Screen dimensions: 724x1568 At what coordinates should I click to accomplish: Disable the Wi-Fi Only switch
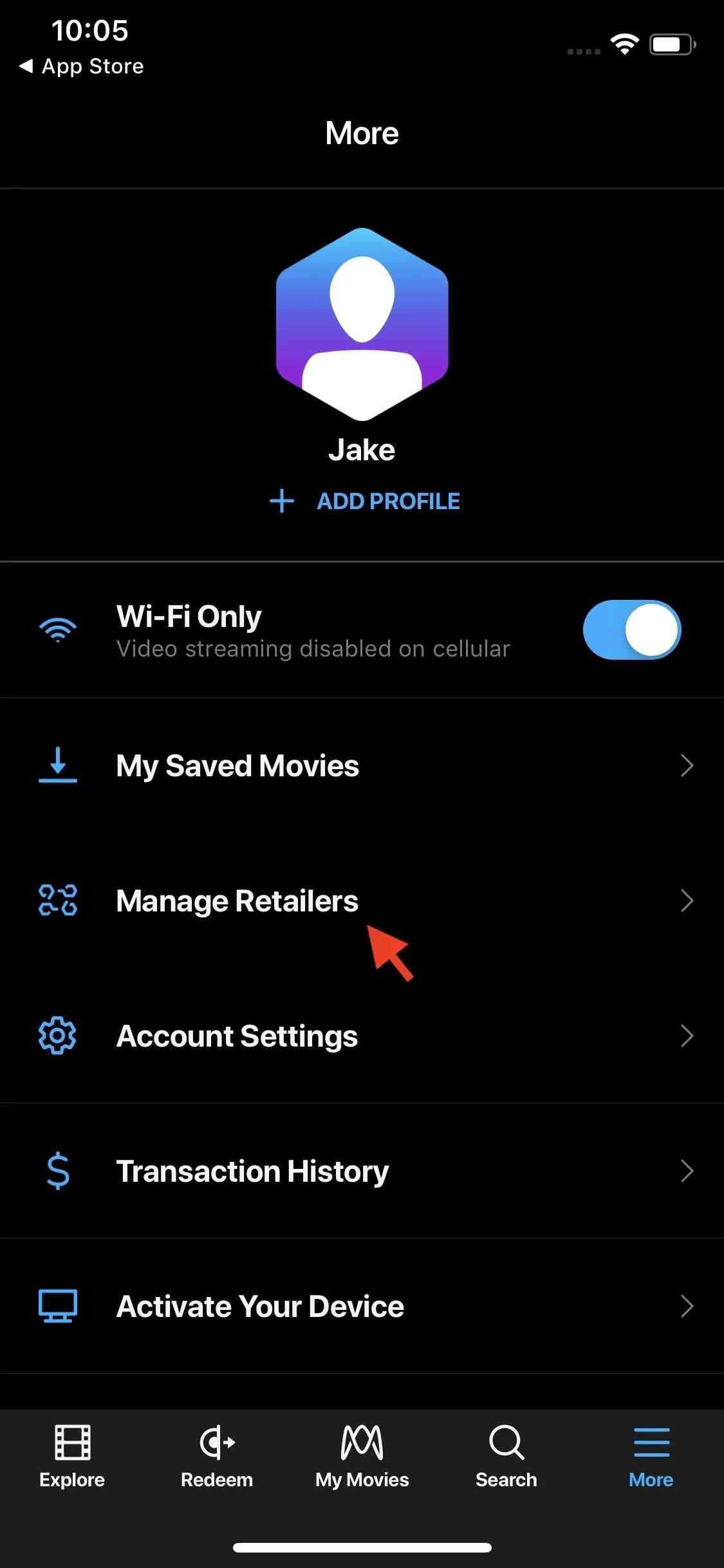pos(632,630)
